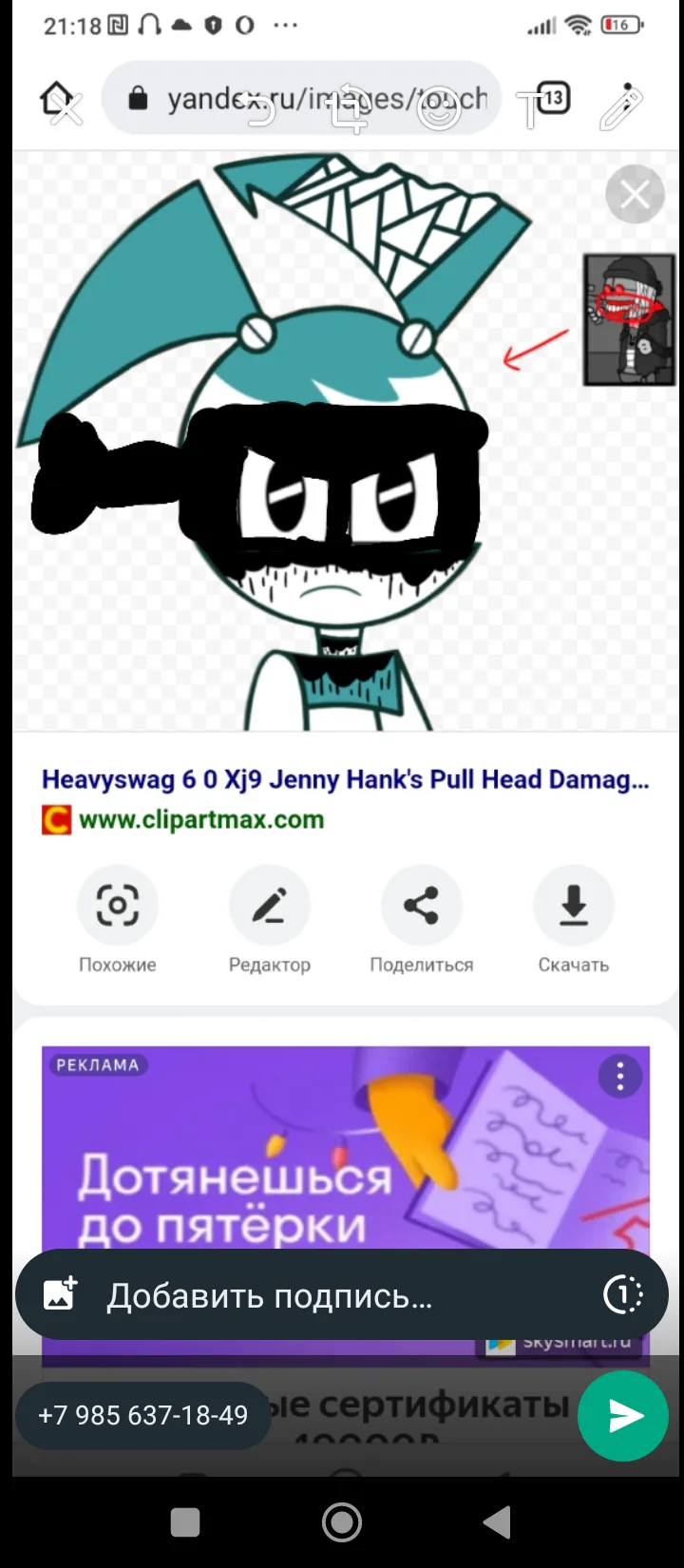Tap the recipient chip +7 985 637-18-49
The width and height of the screenshot is (684, 1568).
[x=143, y=1415]
